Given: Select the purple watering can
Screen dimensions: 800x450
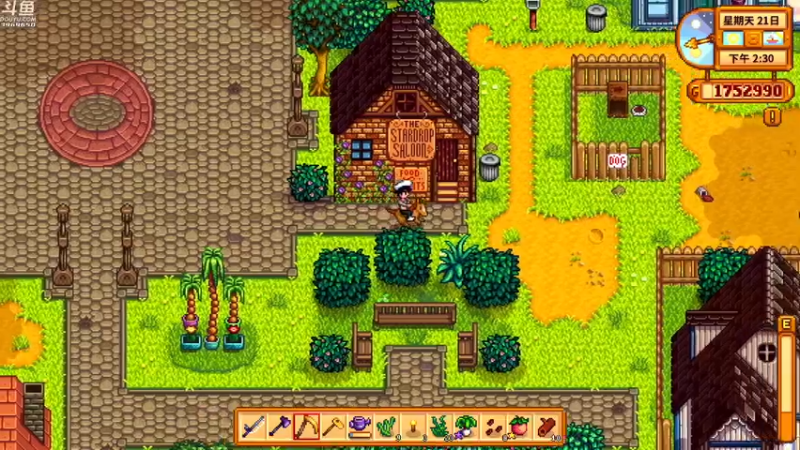Looking at the screenshot, I should (x=359, y=427).
